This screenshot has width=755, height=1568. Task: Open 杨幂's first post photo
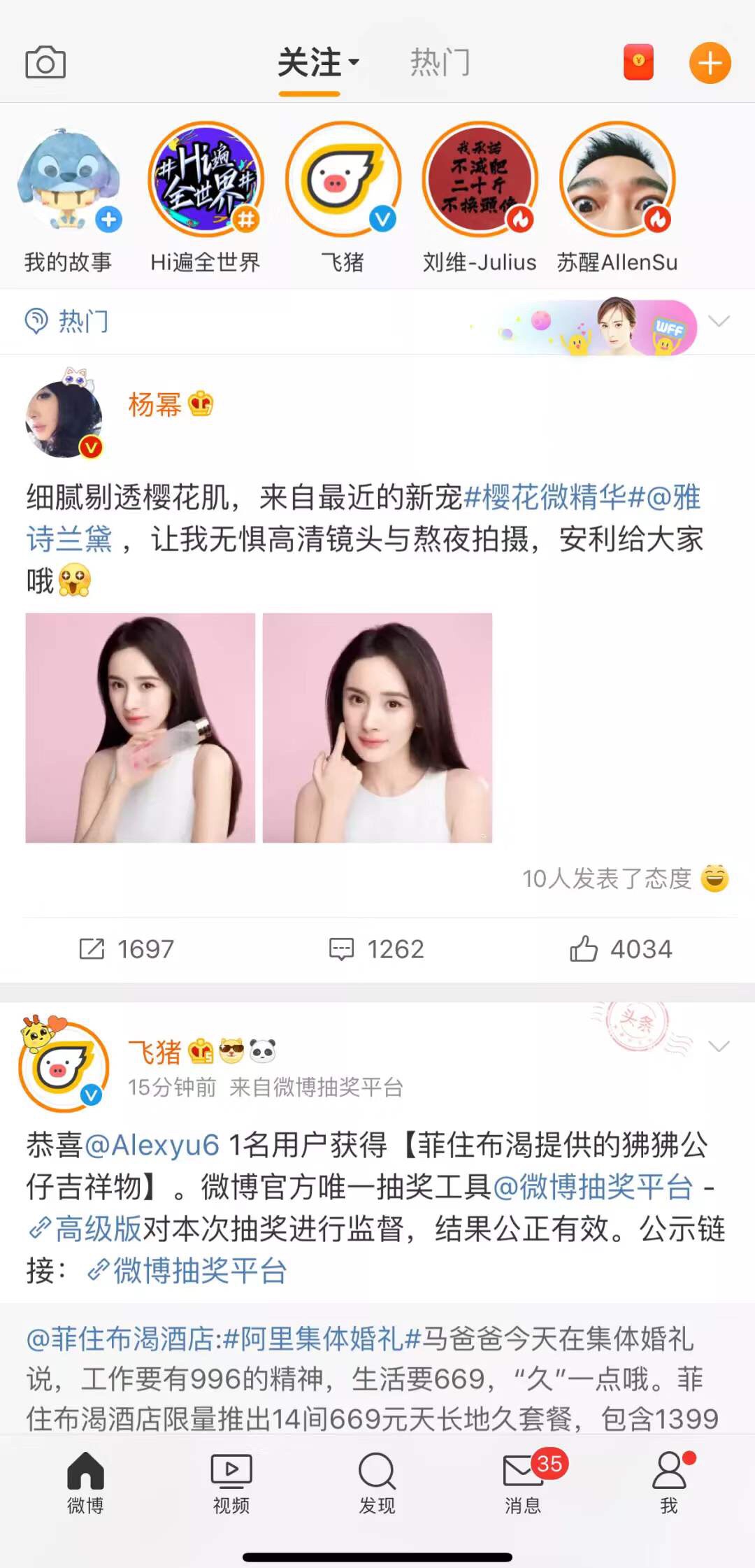[141, 728]
